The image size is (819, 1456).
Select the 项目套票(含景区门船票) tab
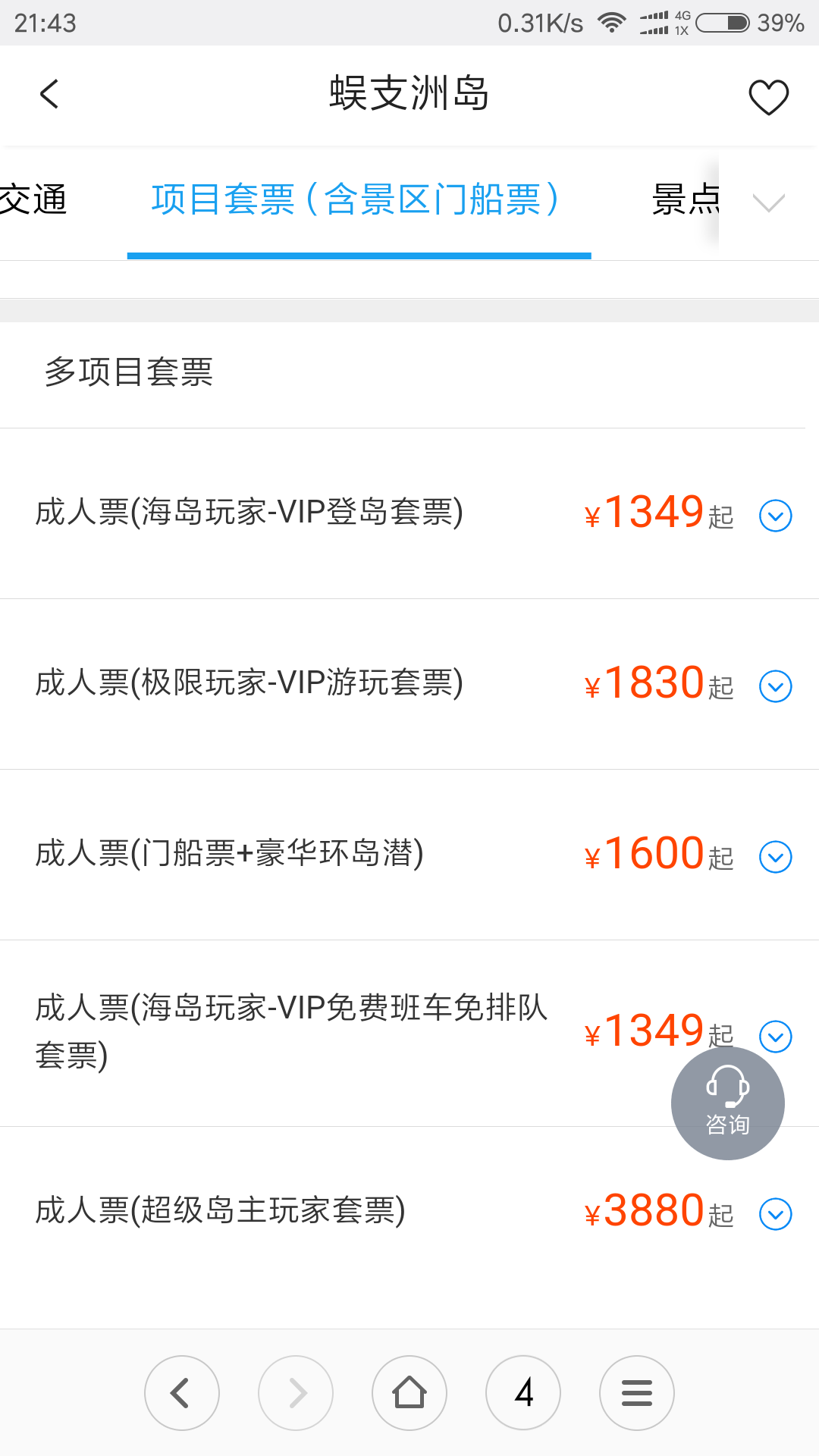pos(356,200)
